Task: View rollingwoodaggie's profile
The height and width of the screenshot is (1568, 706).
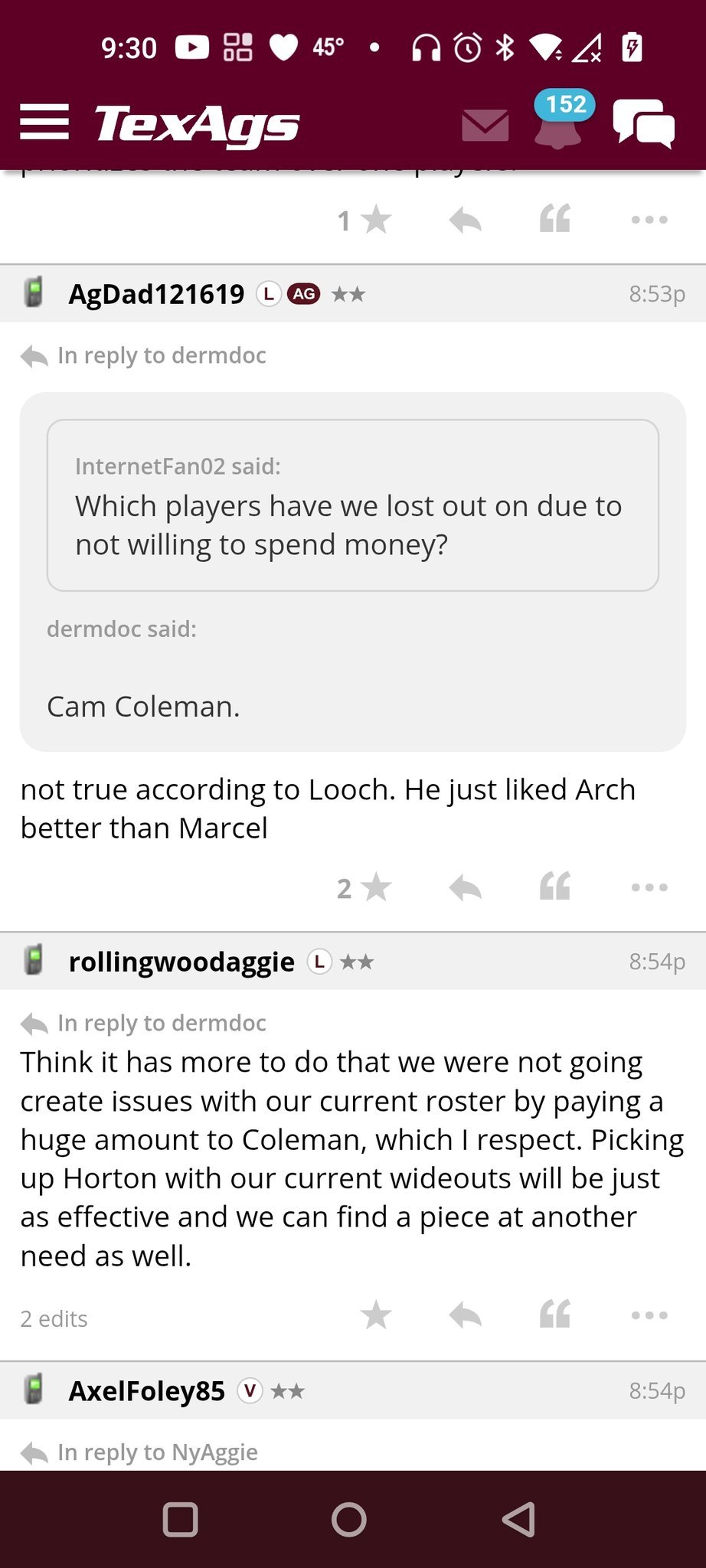Action: (181, 962)
